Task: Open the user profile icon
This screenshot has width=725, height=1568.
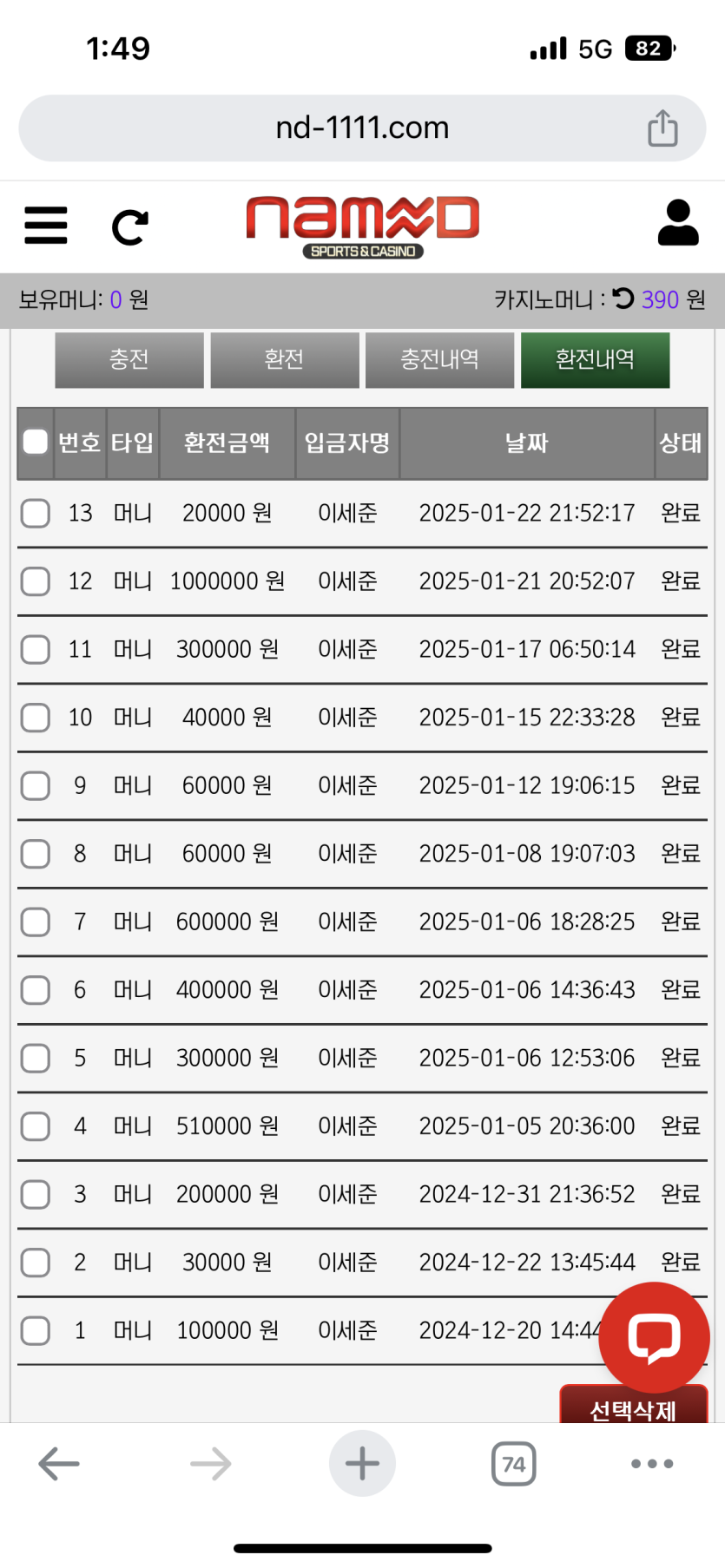Action: pyautogui.click(x=677, y=223)
